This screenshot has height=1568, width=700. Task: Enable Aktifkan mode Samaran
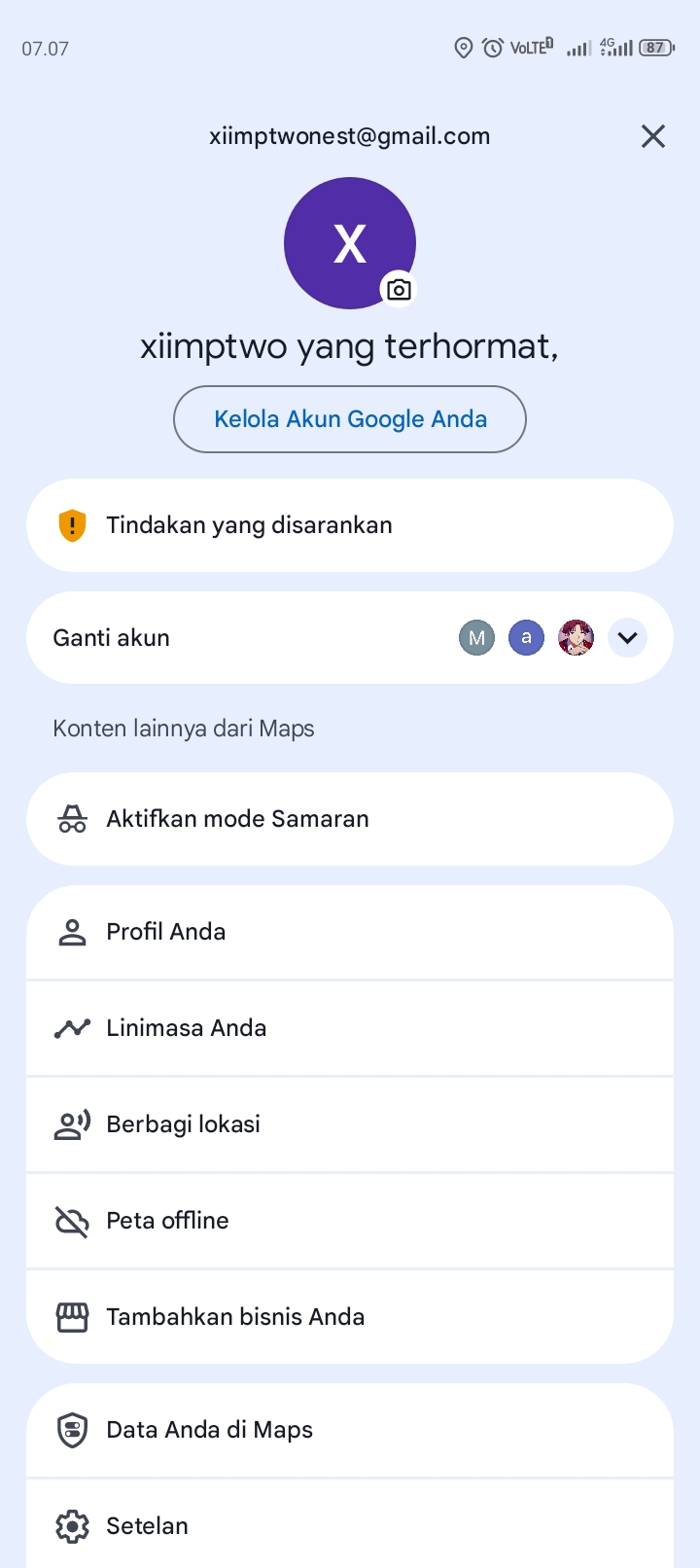[350, 819]
